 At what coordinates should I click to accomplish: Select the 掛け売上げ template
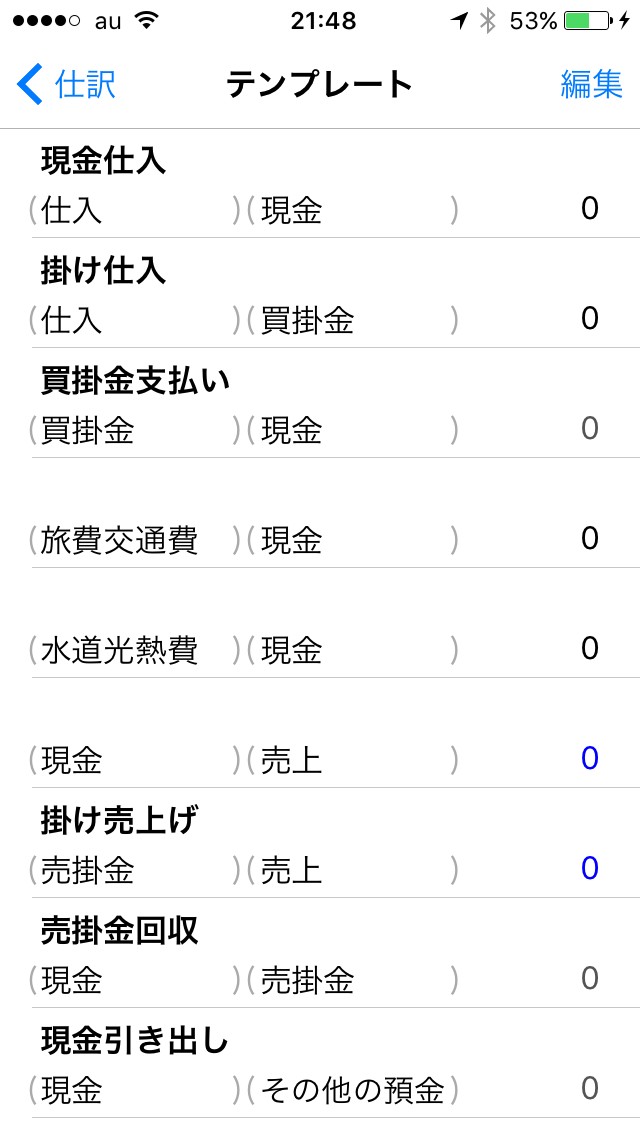(320, 845)
